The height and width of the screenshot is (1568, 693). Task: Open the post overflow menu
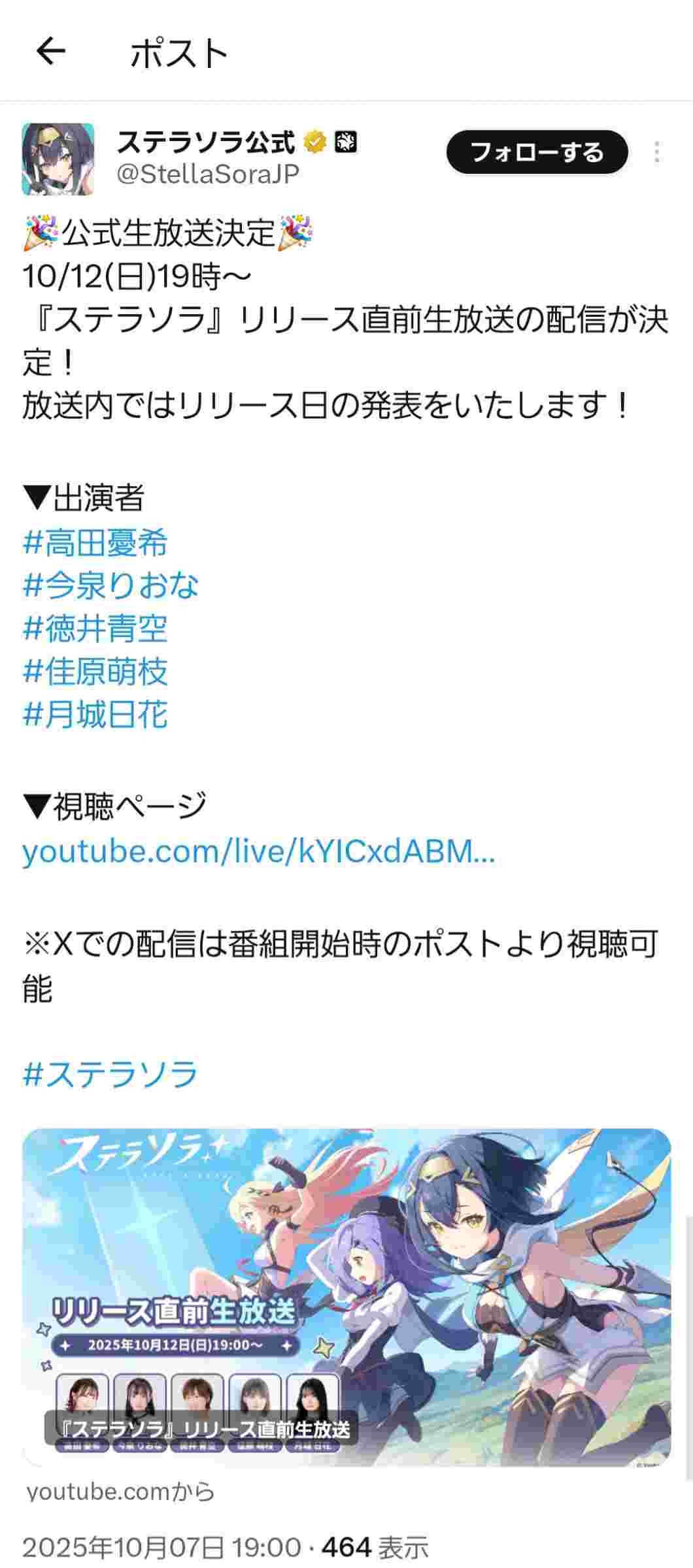(x=656, y=152)
